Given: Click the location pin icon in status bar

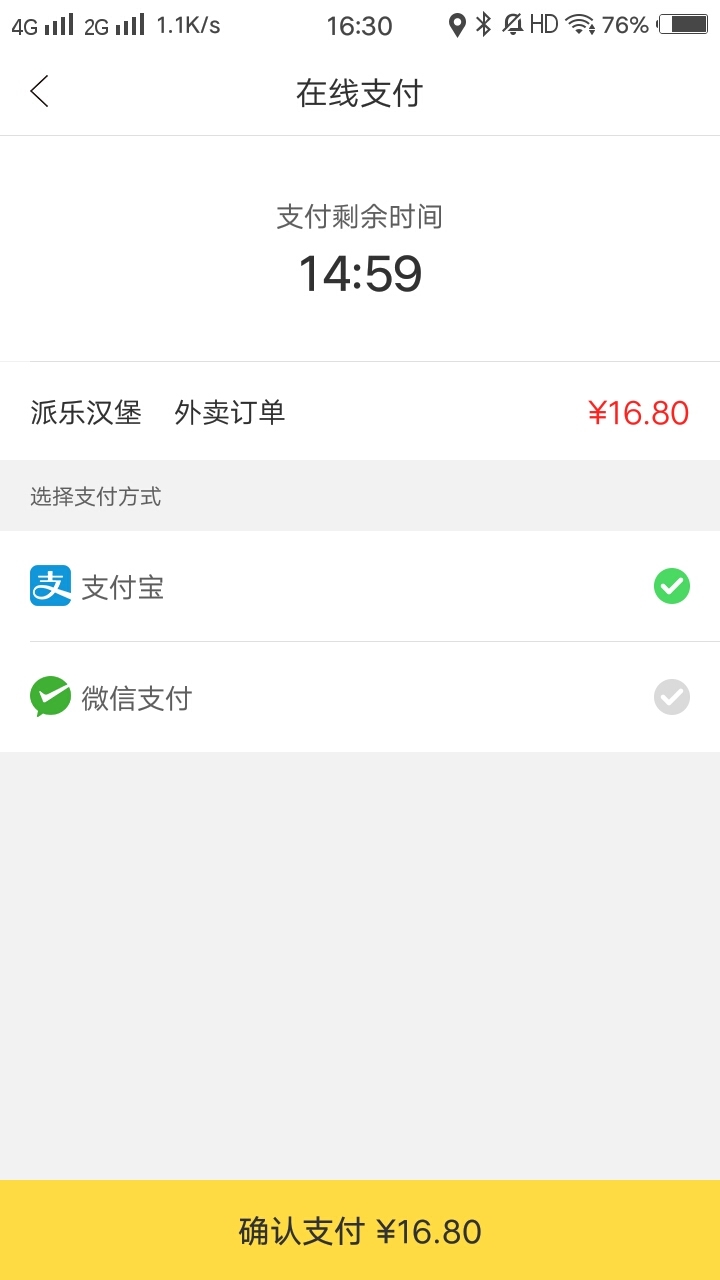Looking at the screenshot, I should pyautogui.click(x=458, y=25).
